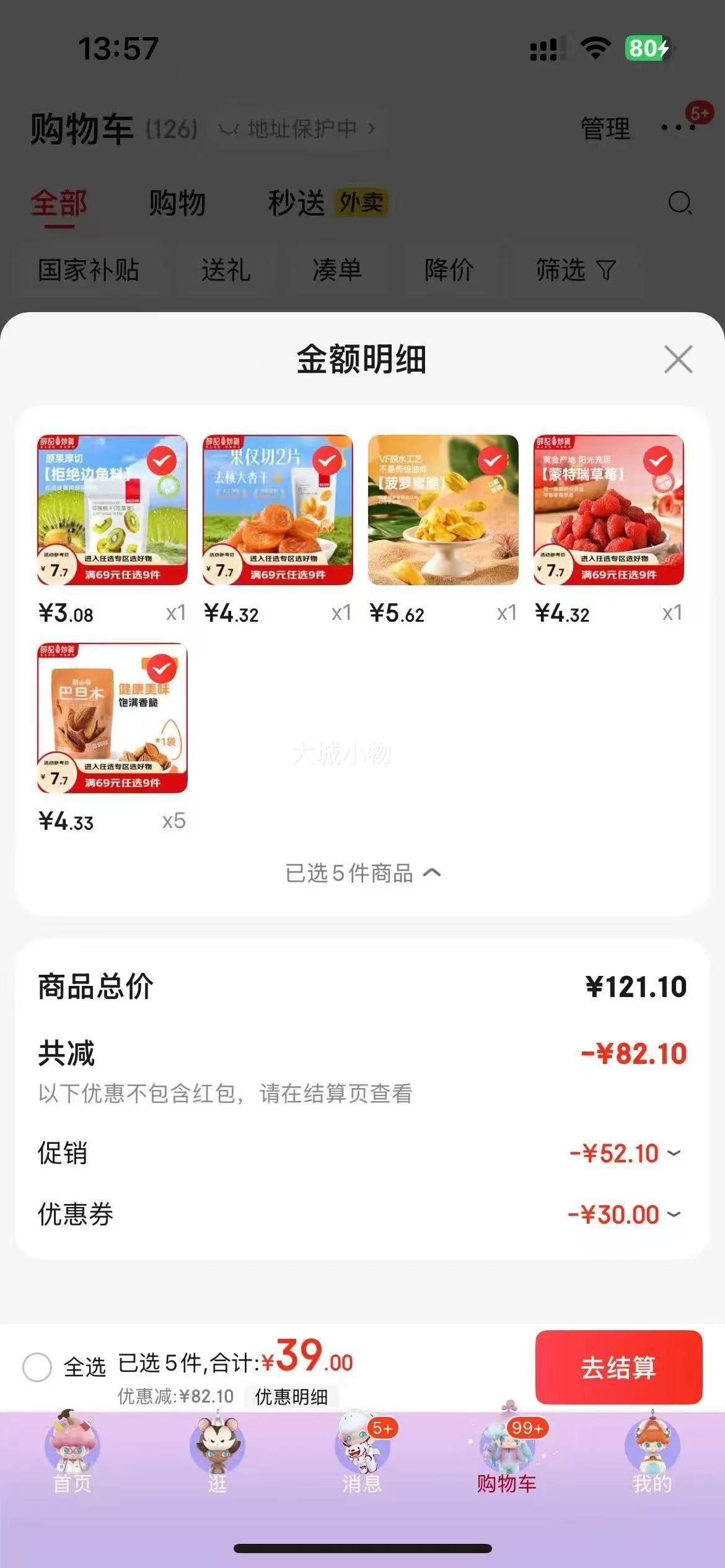Tap 去结算 to check out
Screen dimensions: 725x1568
pos(618,1367)
